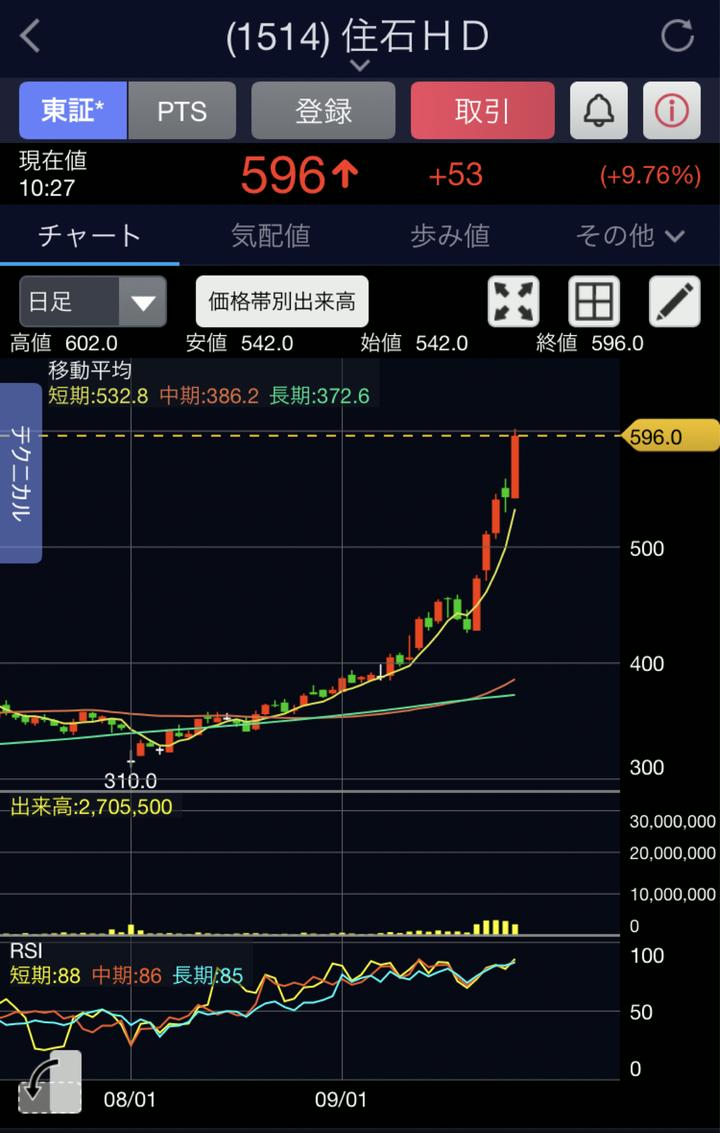Image resolution: width=720 pixels, height=1133 pixels.
Task: Open the テクニカル side tab
Action: (21, 474)
